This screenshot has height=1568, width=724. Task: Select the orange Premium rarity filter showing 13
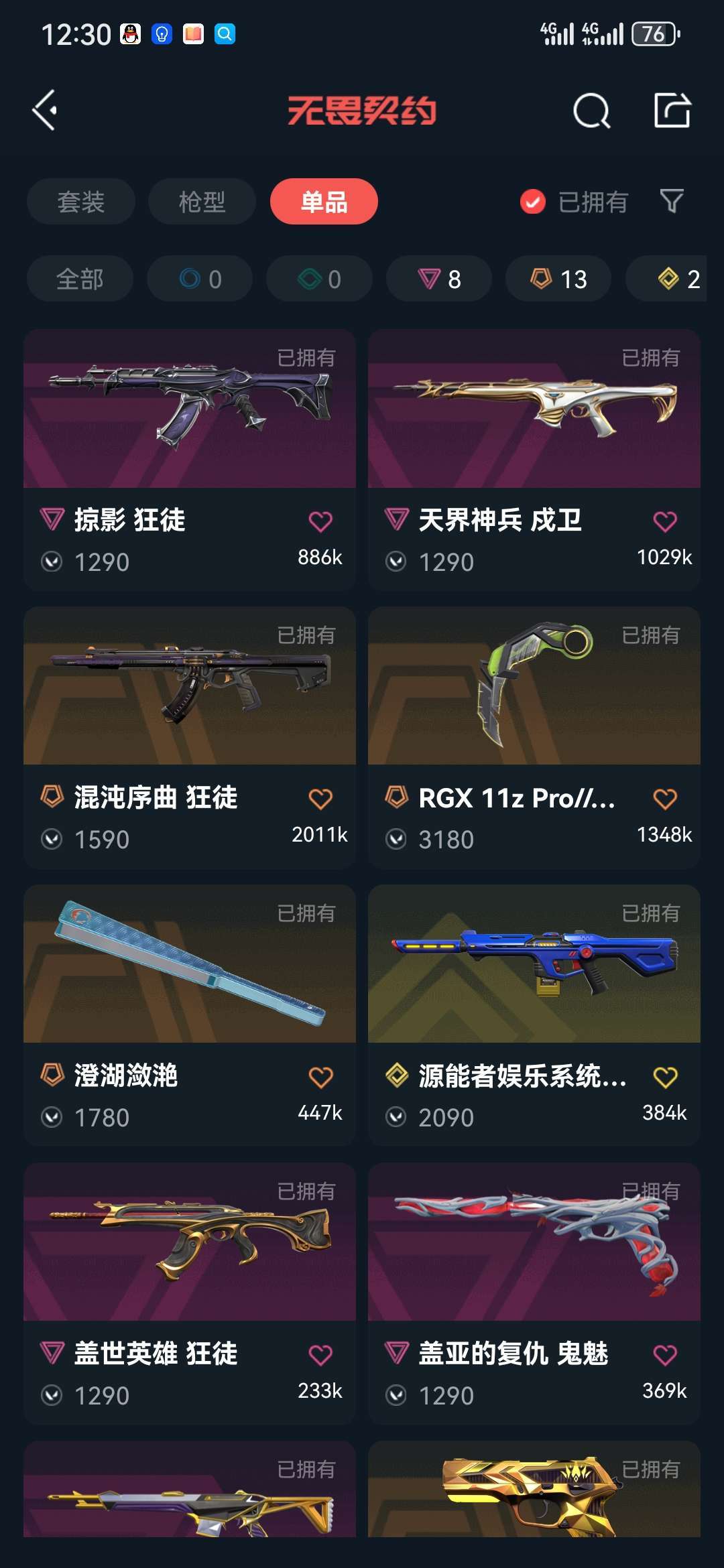[x=558, y=279]
